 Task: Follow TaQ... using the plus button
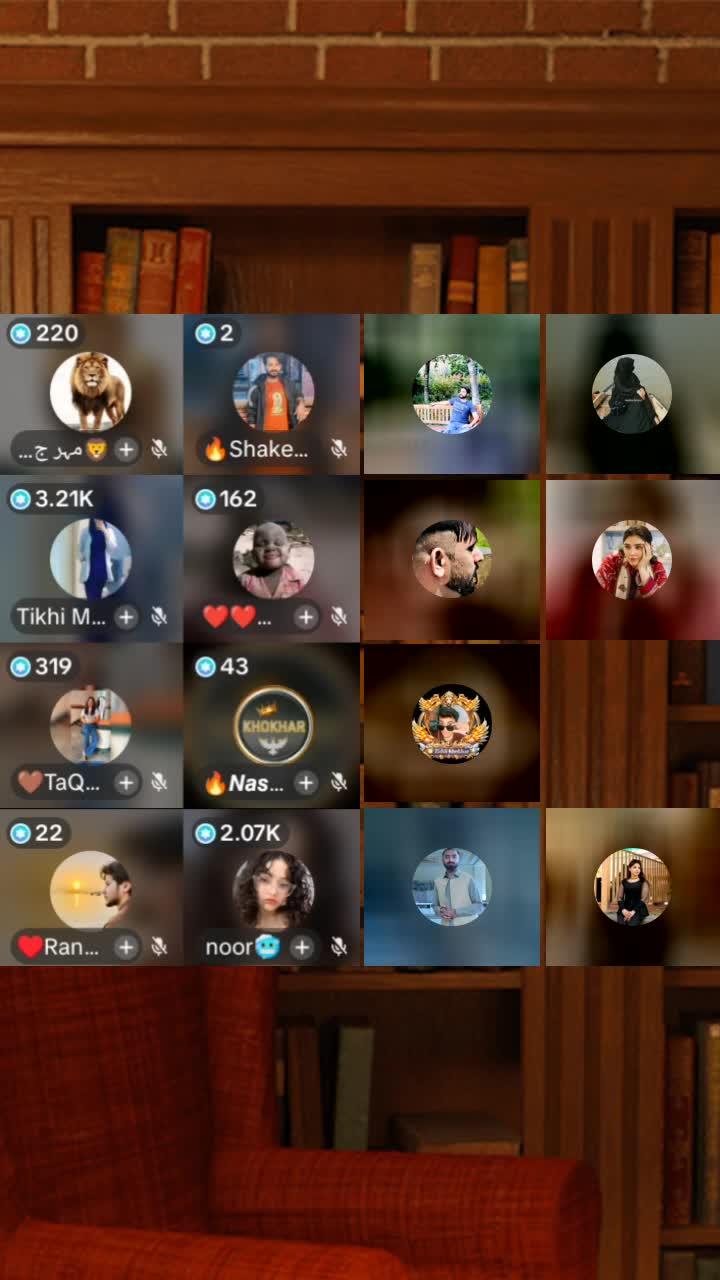pyautogui.click(x=126, y=783)
